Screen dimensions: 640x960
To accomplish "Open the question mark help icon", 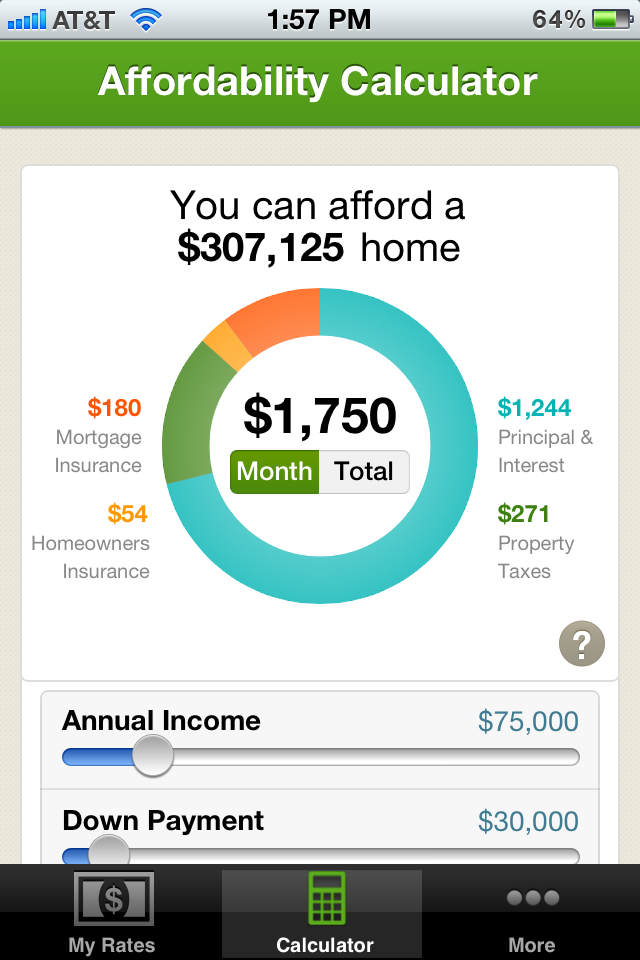I will (582, 643).
